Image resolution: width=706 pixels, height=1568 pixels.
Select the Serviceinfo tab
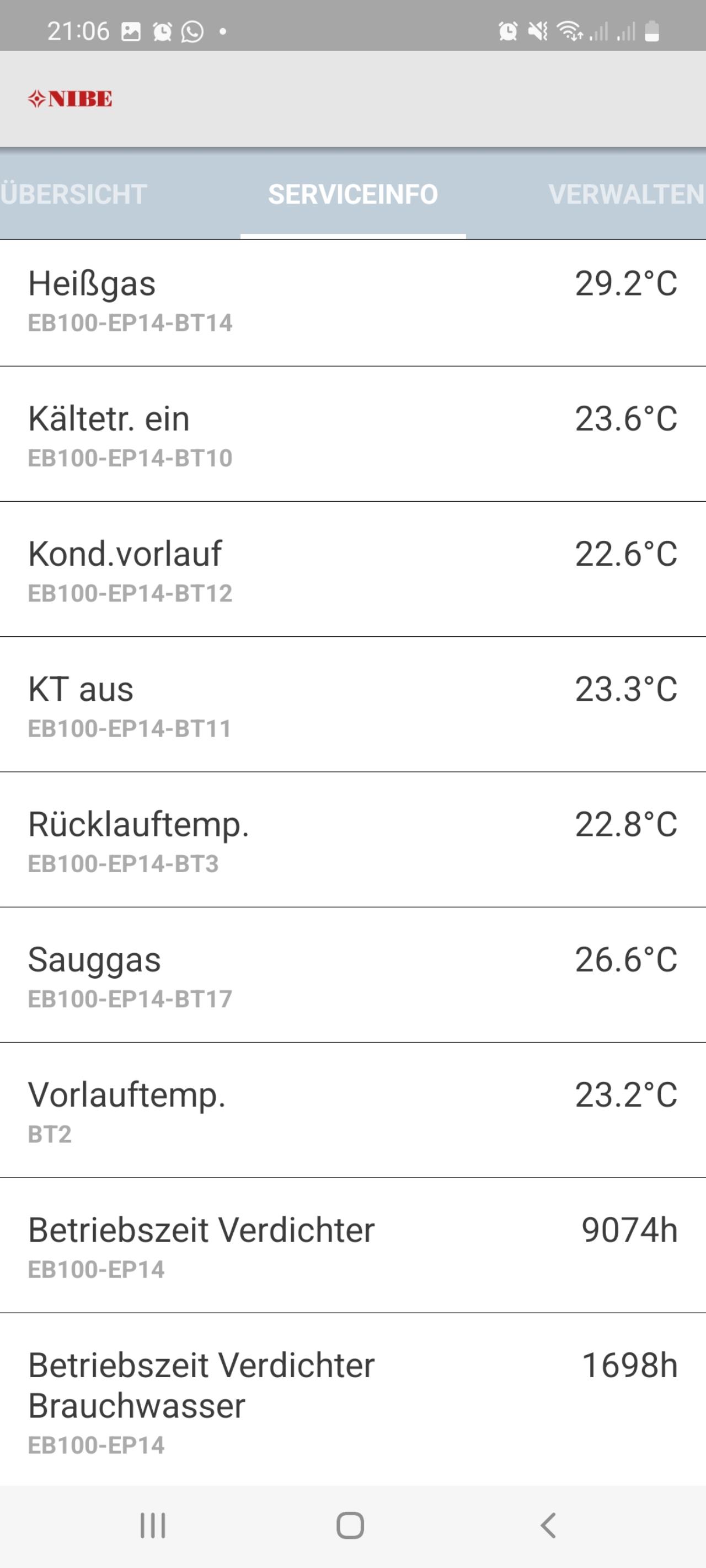point(354,194)
